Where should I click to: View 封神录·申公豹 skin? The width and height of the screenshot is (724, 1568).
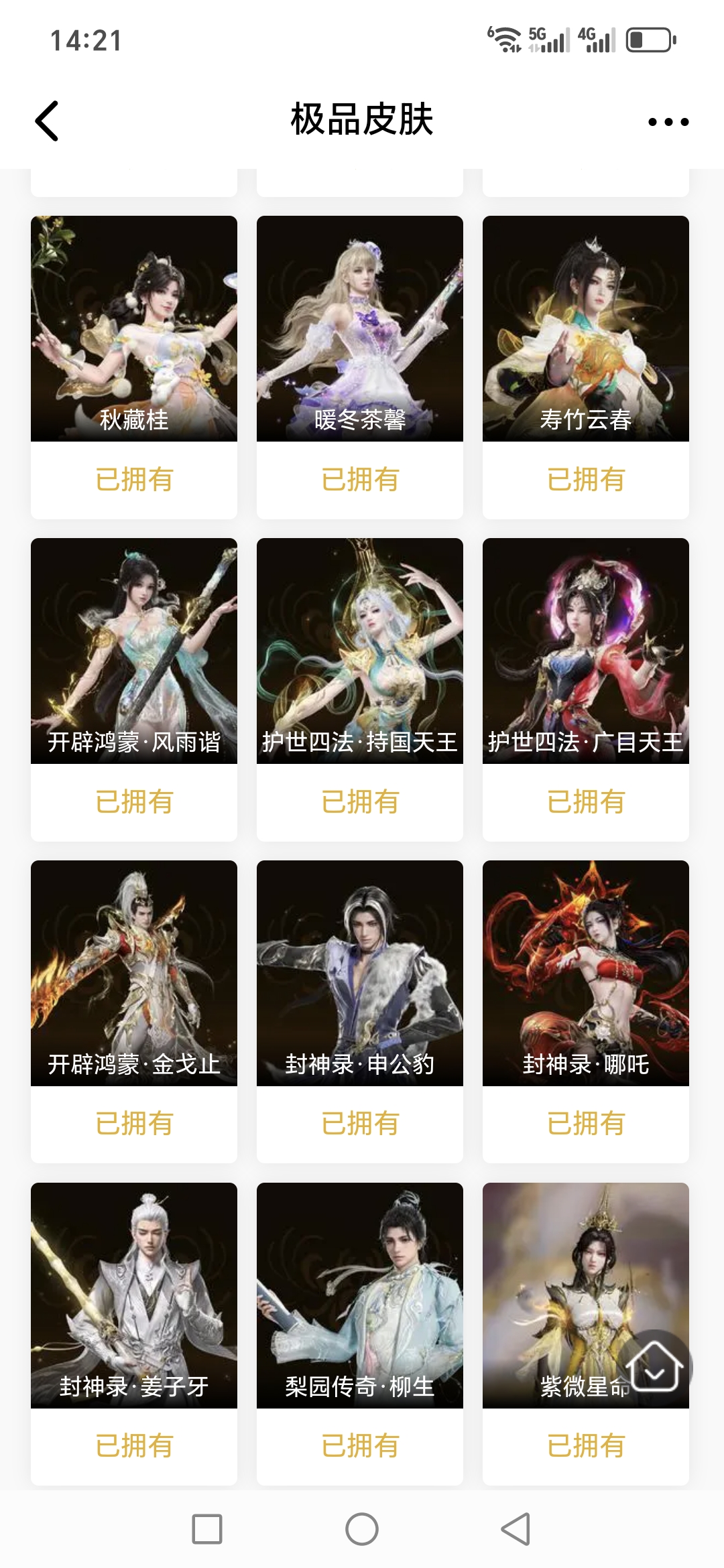(x=360, y=973)
